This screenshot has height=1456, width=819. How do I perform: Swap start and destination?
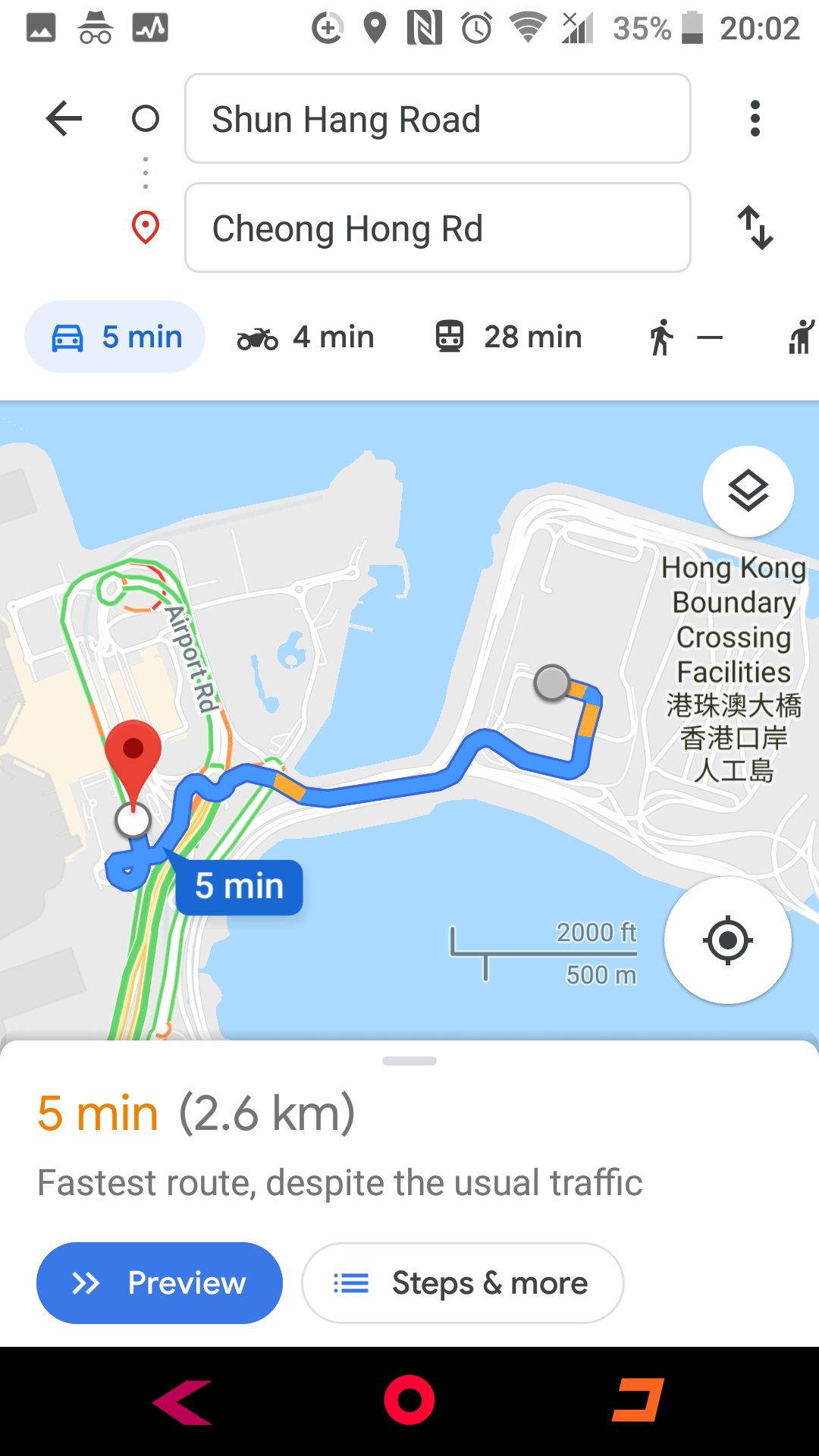click(755, 227)
